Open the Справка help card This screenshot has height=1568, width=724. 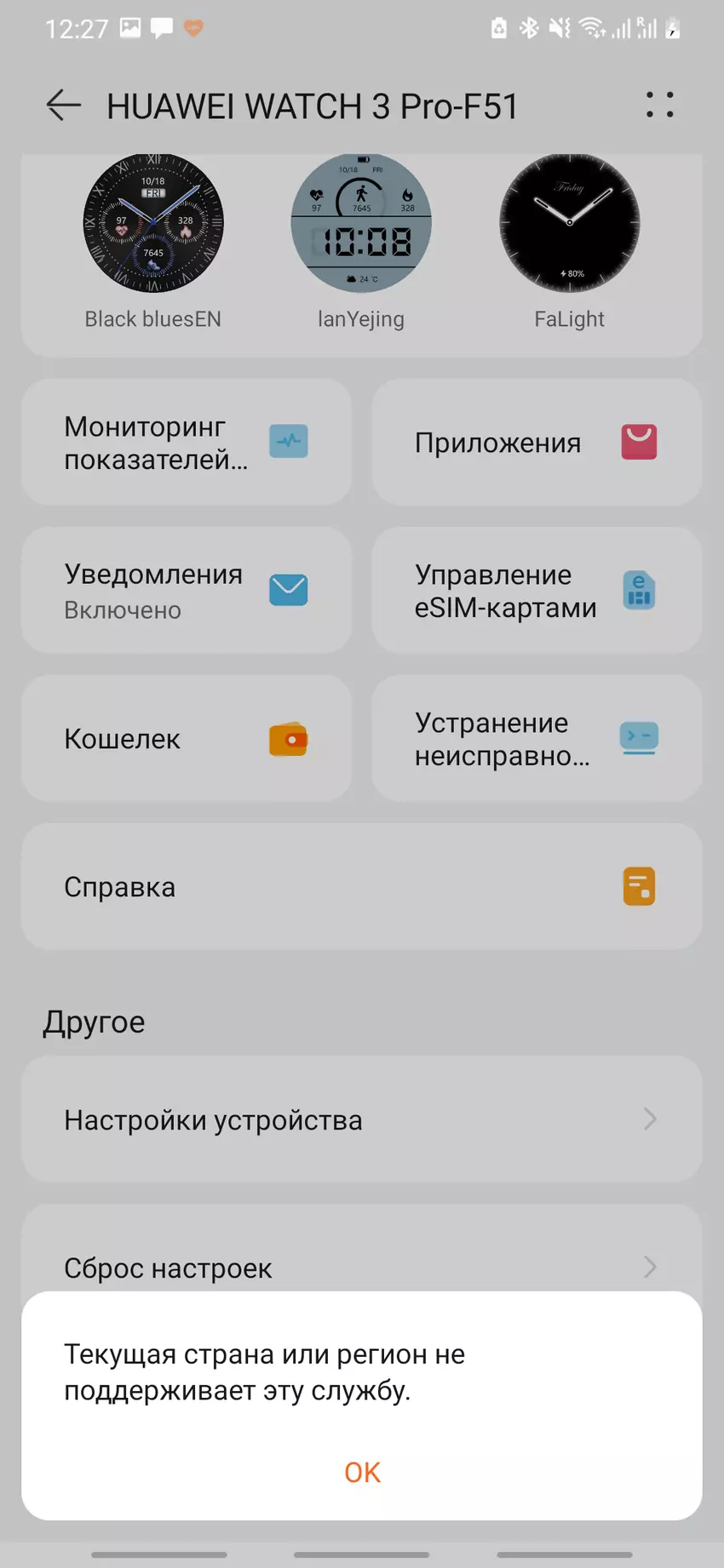click(362, 887)
